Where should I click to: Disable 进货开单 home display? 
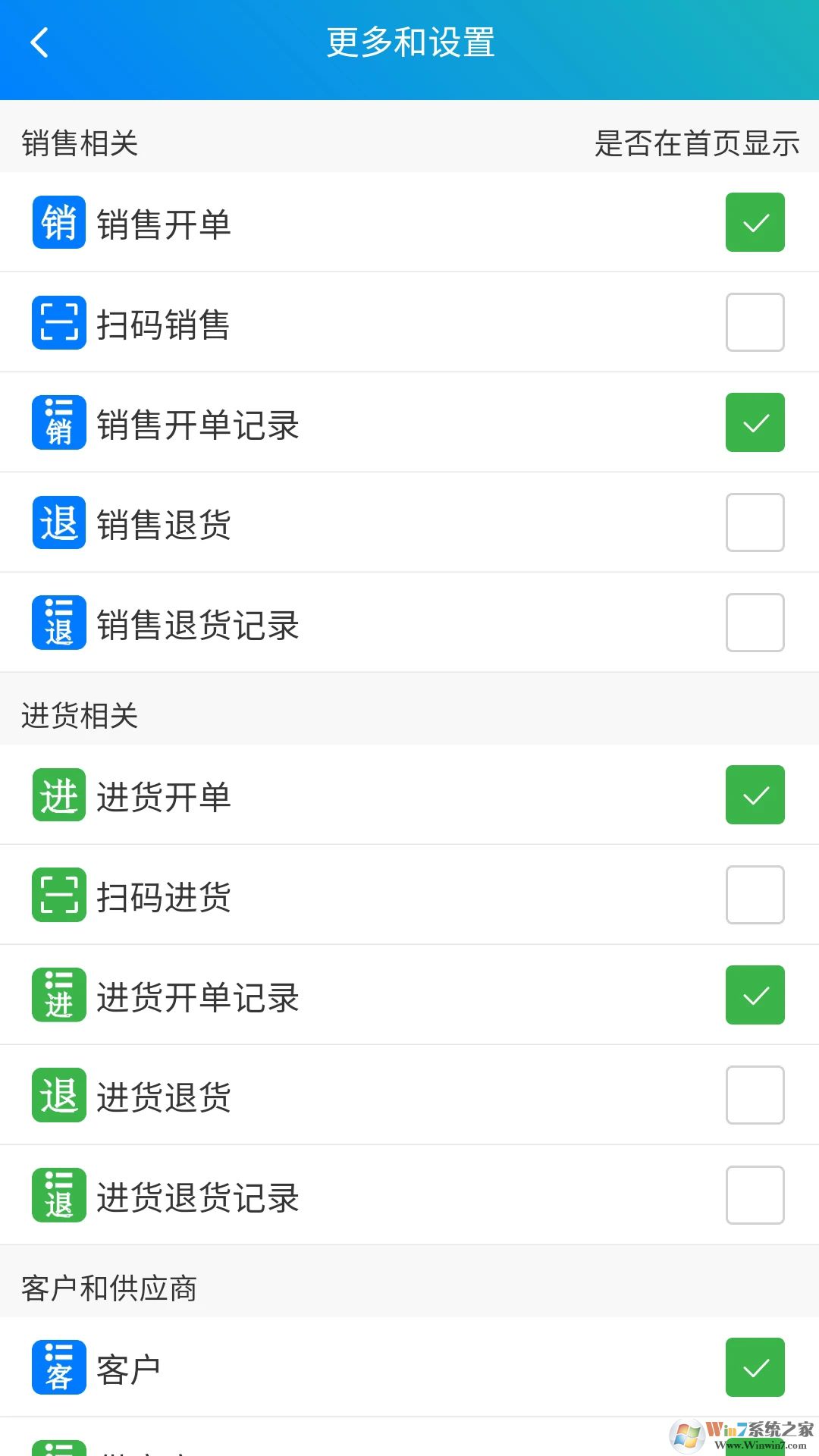pyautogui.click(x=755, y=795)
